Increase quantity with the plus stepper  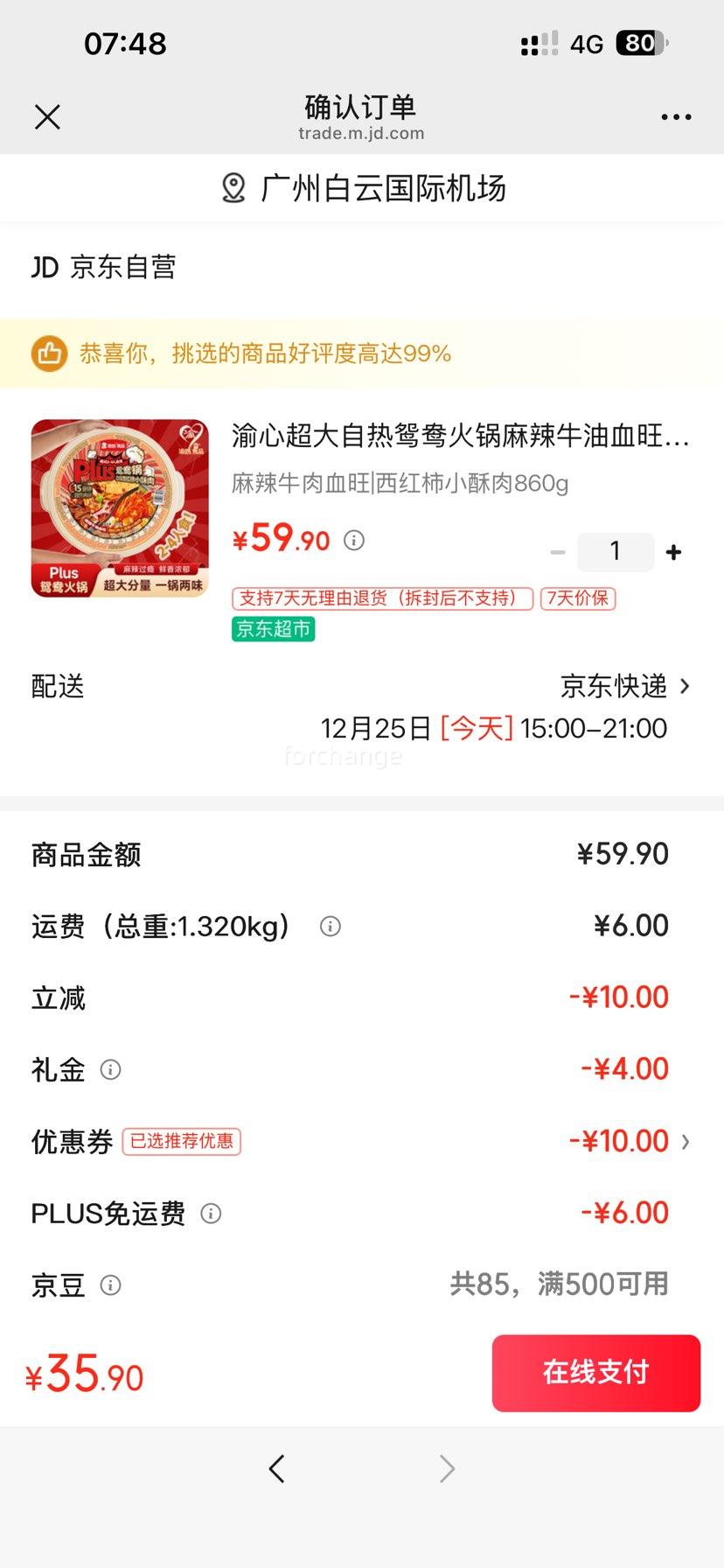[673, 551]
